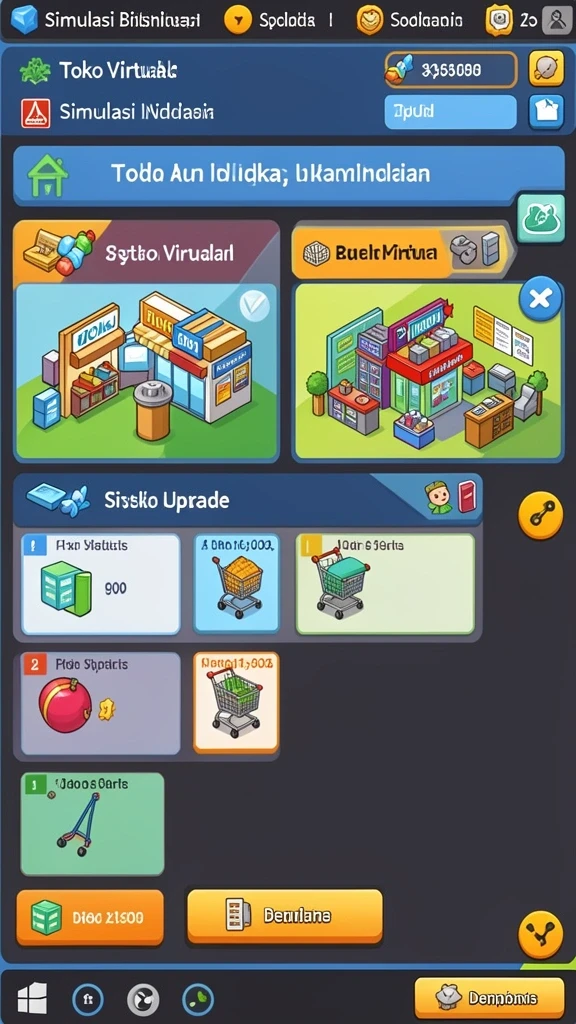Tap the yellow branch icon at bottom right
576x1024 pixels.
point(541,935)
